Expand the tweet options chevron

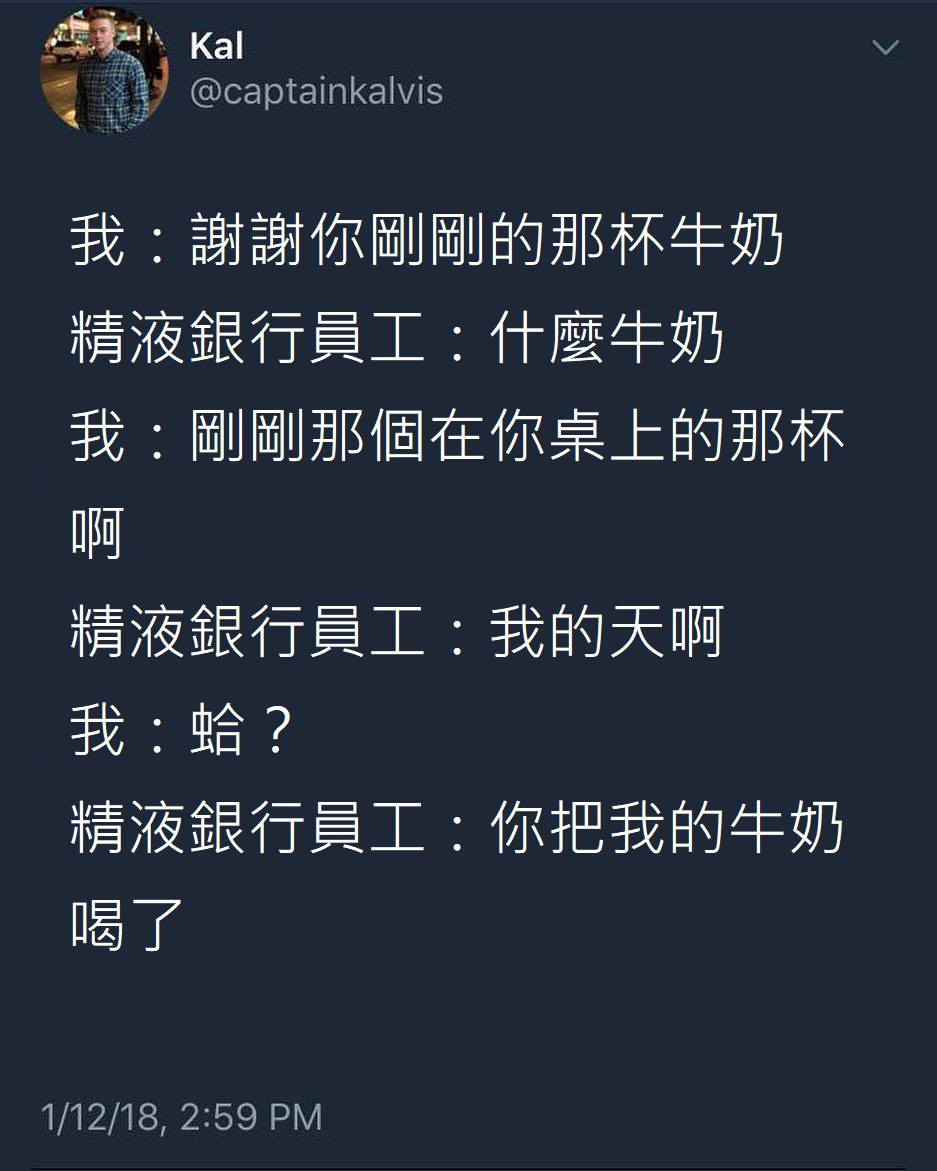pos(885,48)
